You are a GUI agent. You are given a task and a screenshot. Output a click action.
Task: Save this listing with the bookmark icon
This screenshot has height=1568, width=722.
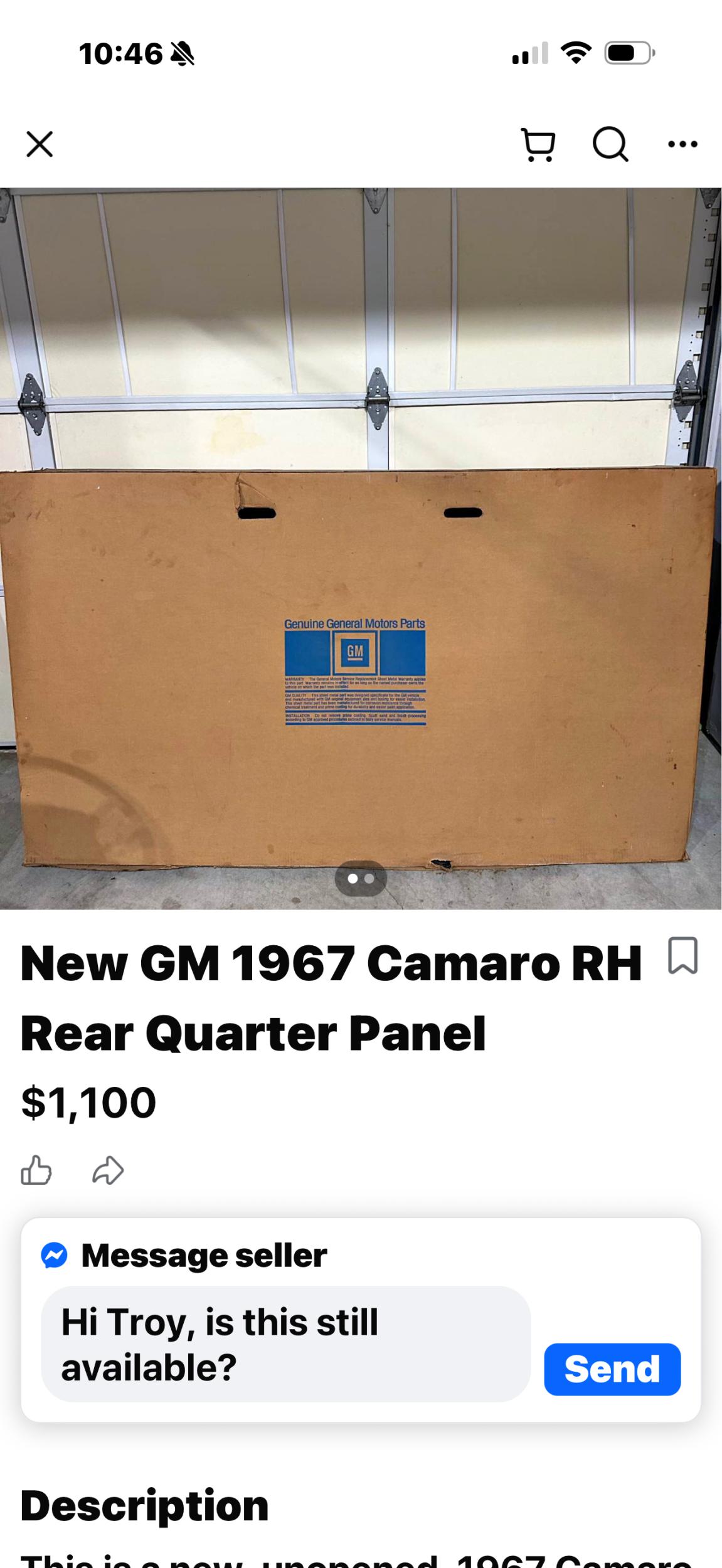coord(682,955)
